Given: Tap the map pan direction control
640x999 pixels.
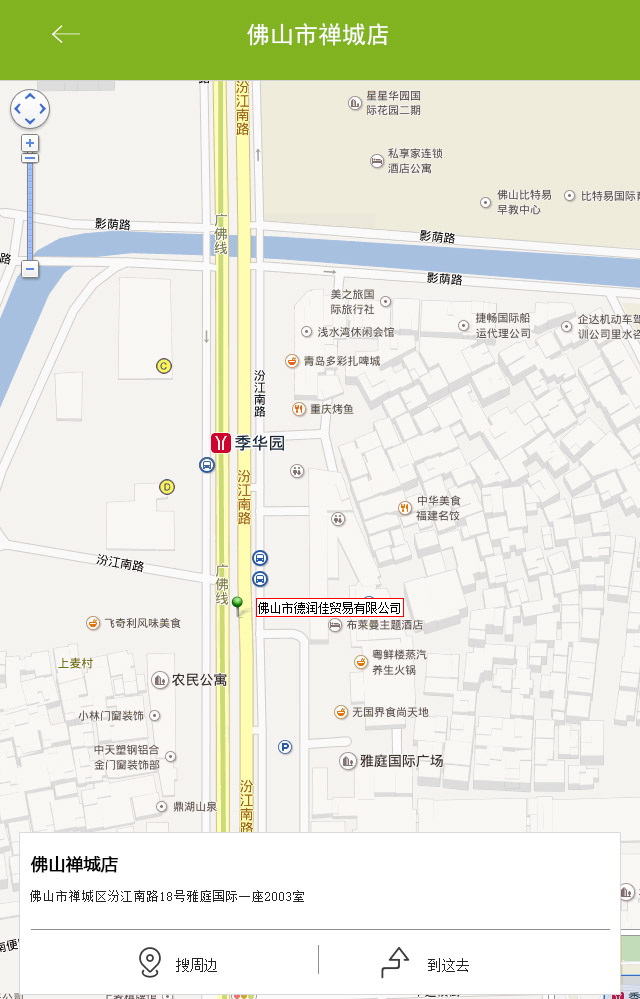Looking at the screenshot, I should 30,109.
